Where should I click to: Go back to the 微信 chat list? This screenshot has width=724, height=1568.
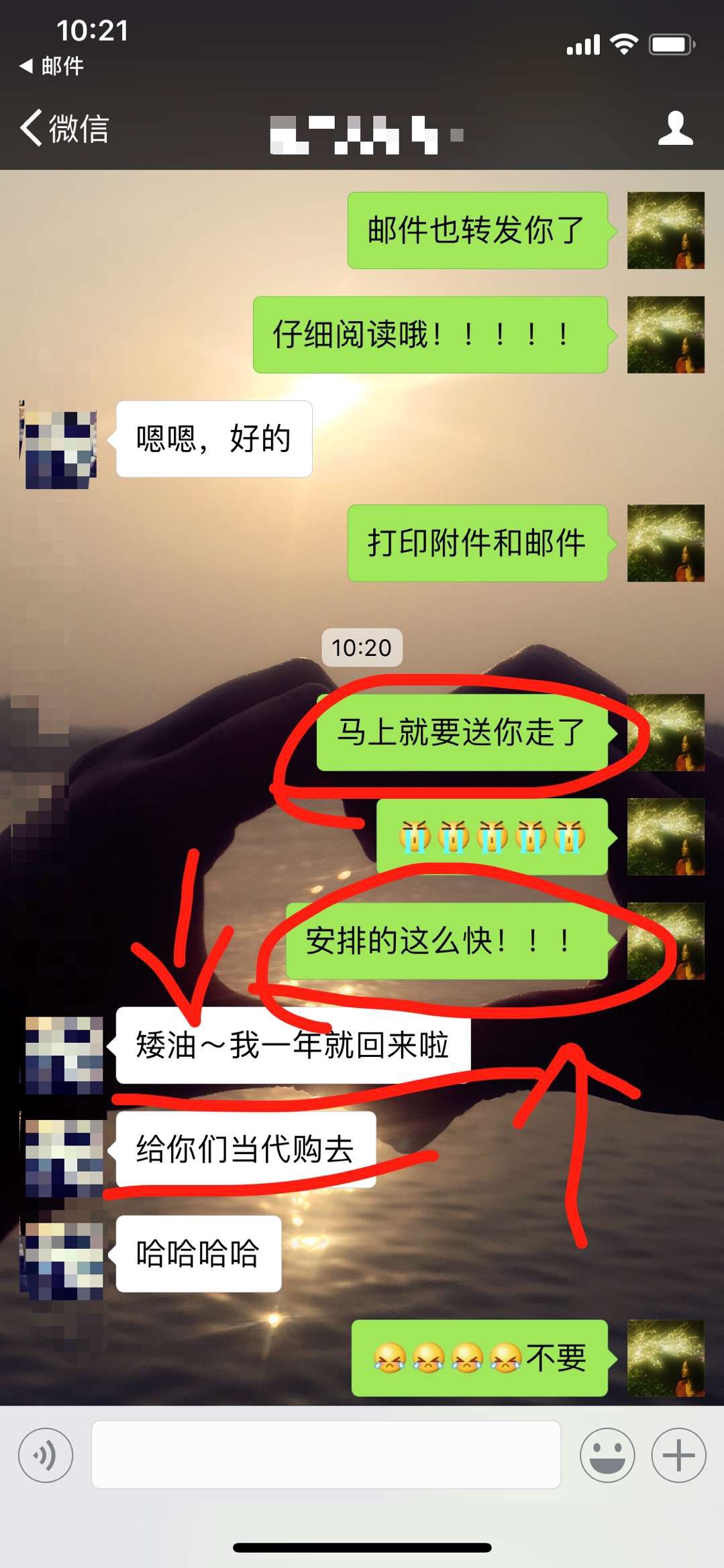64,129
